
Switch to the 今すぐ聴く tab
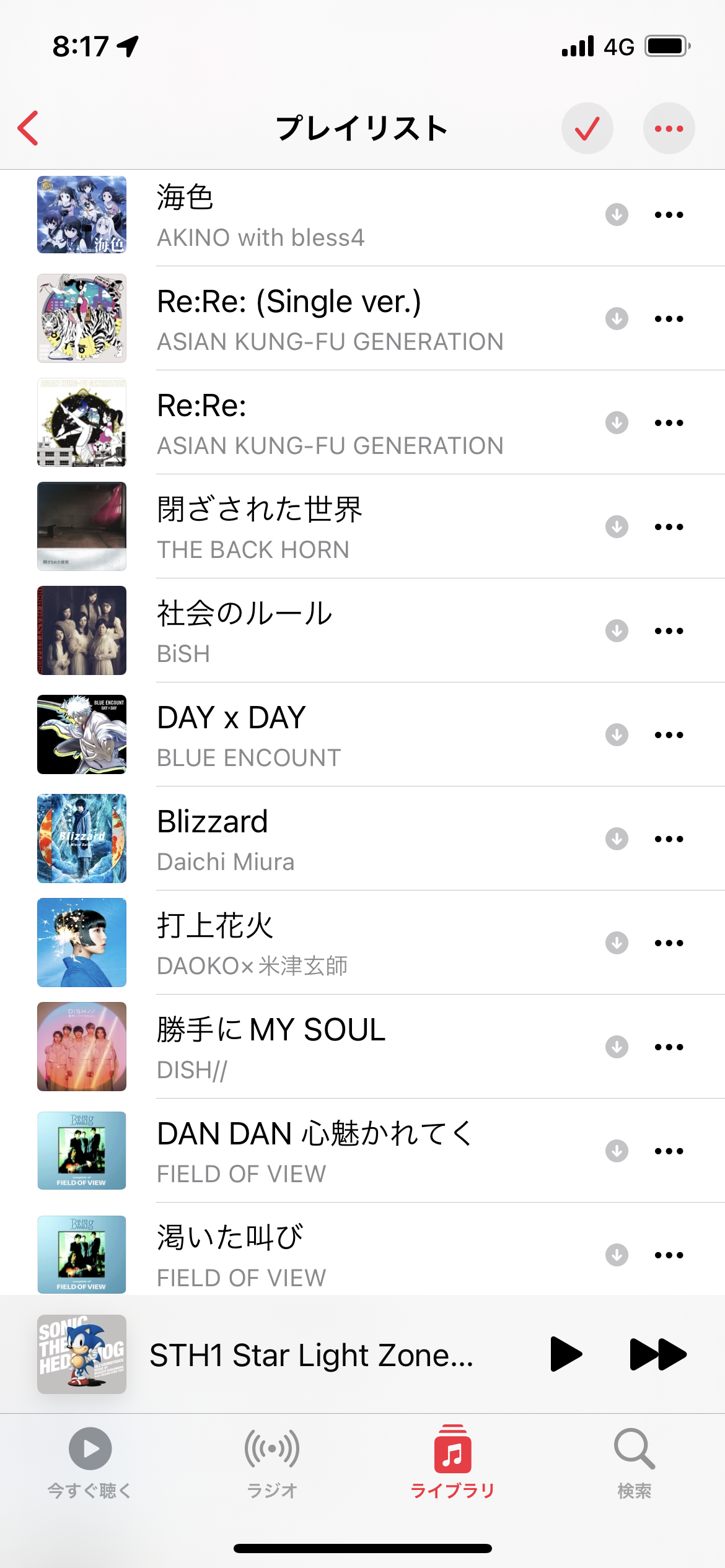(x=90, y=1463)
